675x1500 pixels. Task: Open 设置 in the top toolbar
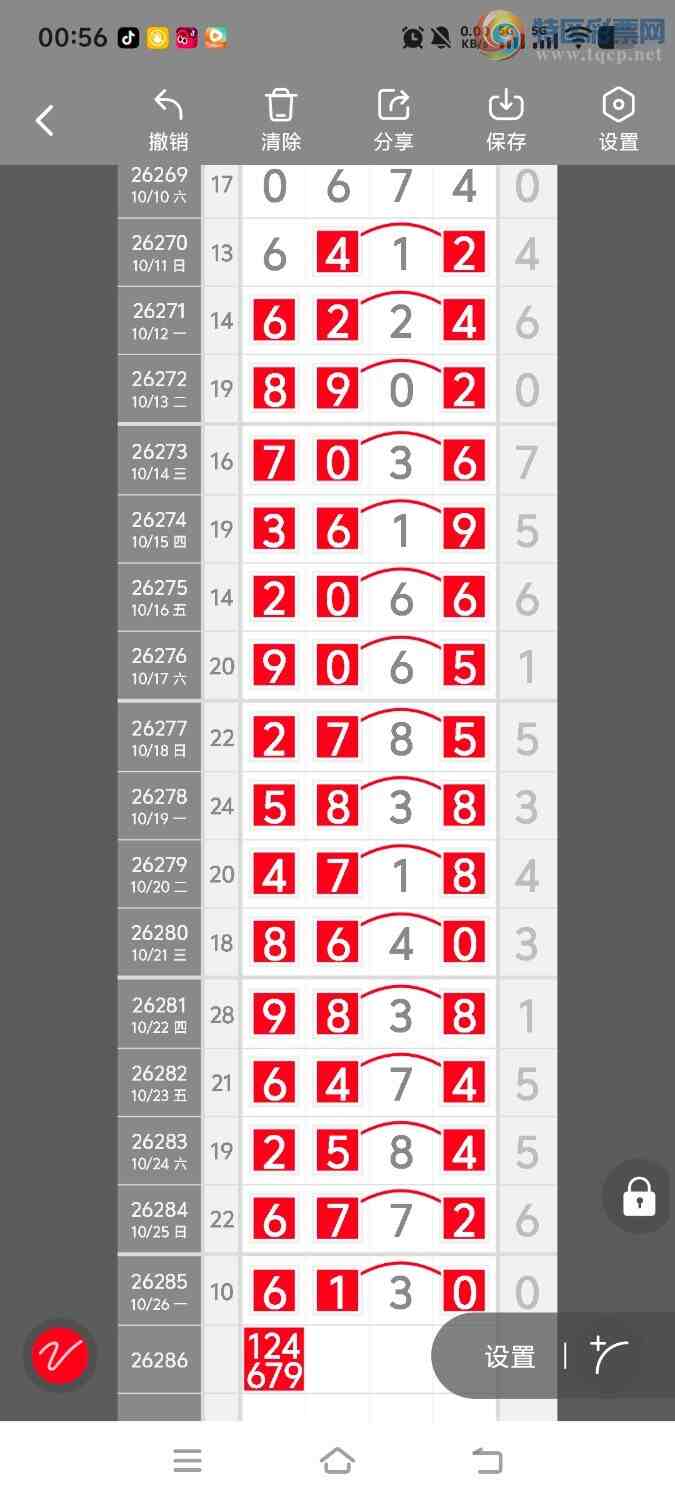point(618,121)
